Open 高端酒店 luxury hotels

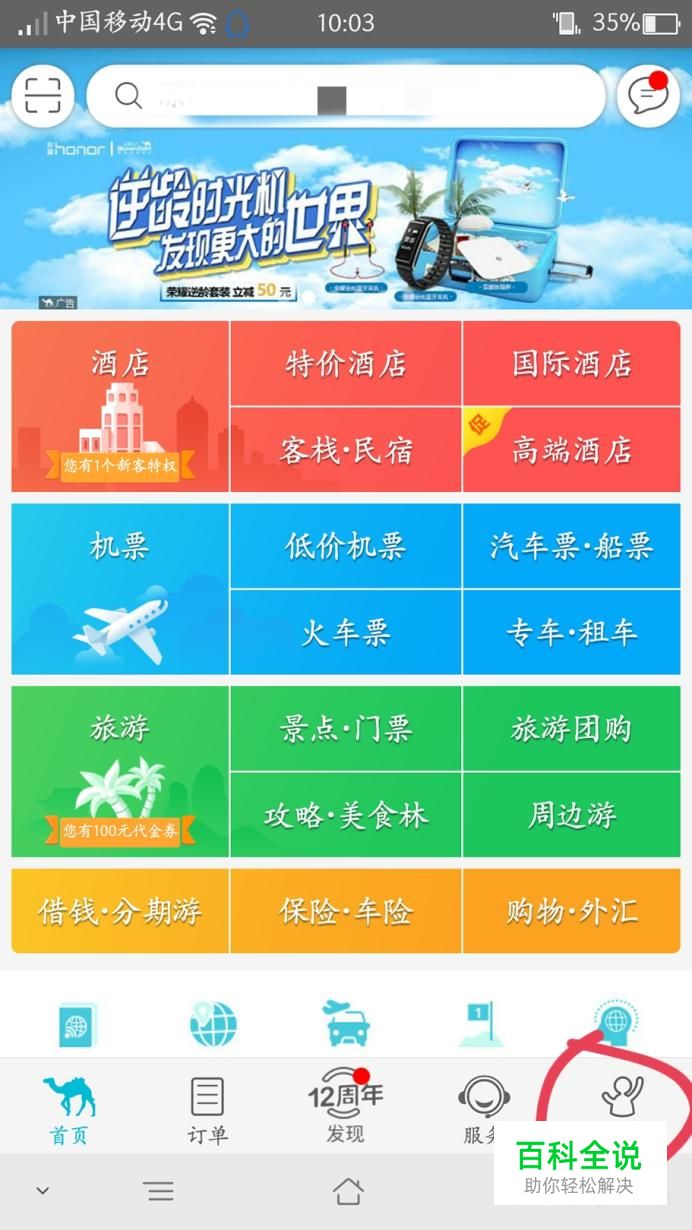coord(571,450)
